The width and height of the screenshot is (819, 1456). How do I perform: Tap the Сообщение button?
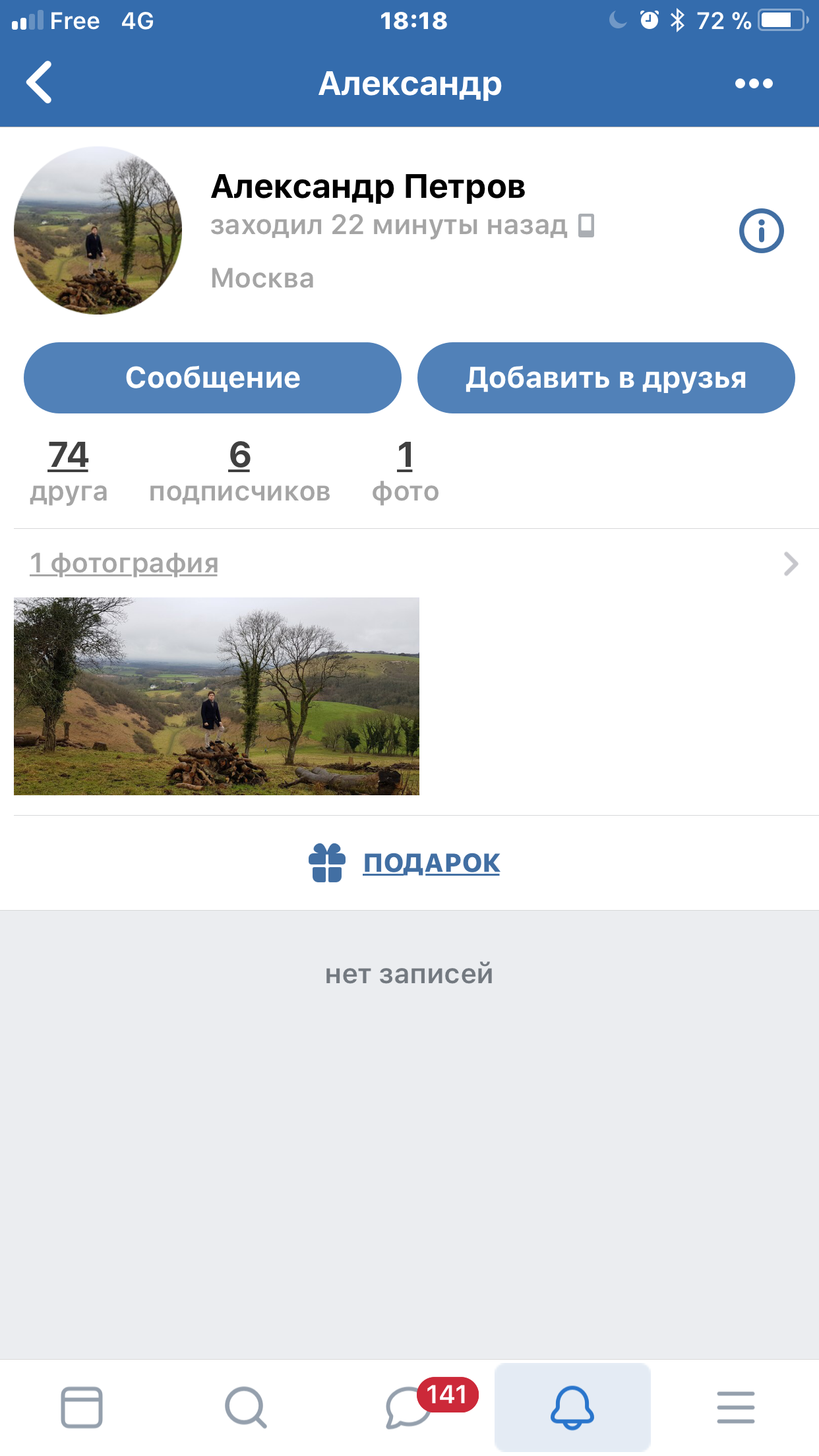(212, 378)
